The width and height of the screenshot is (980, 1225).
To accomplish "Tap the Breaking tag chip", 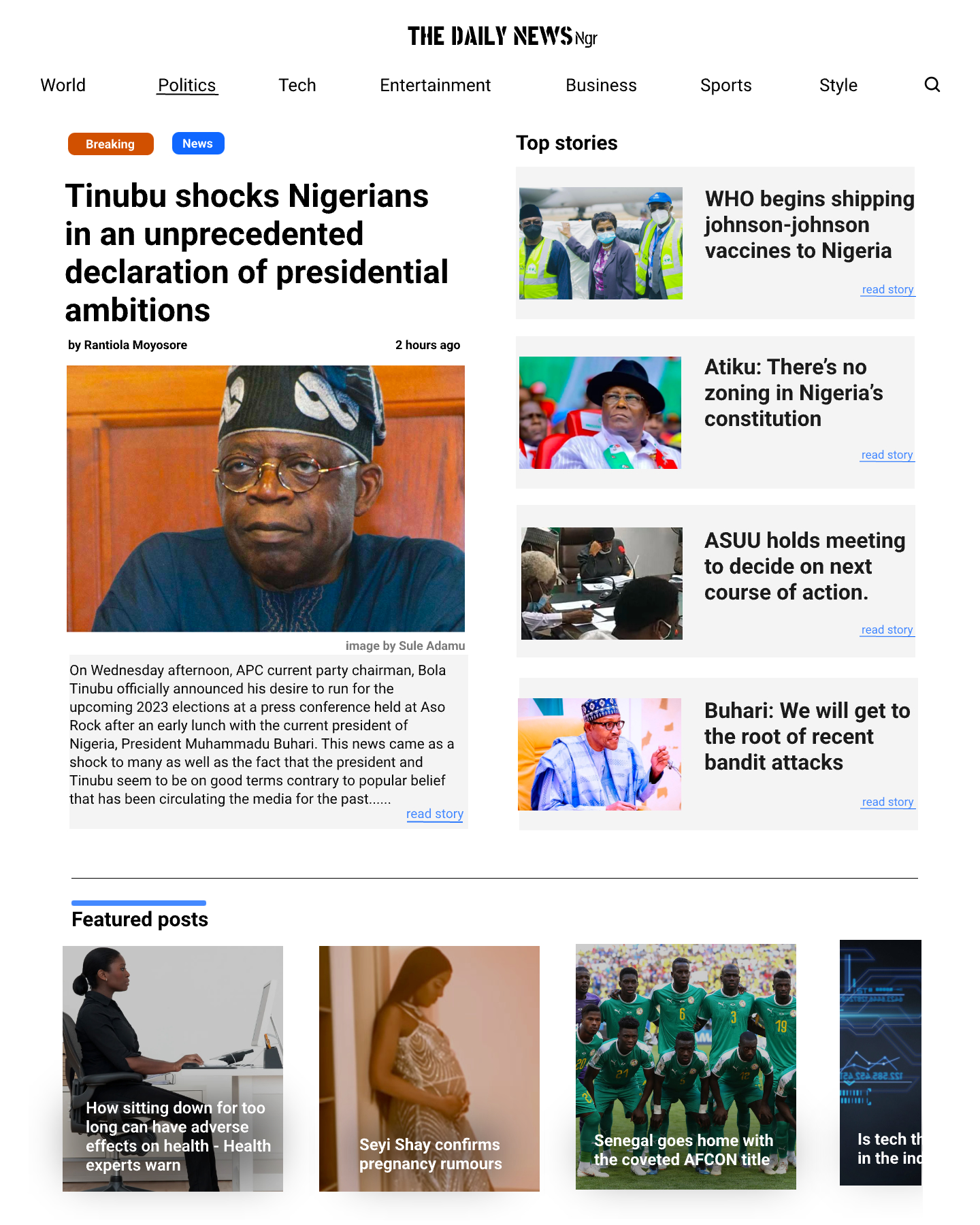I will coord(110,144).
